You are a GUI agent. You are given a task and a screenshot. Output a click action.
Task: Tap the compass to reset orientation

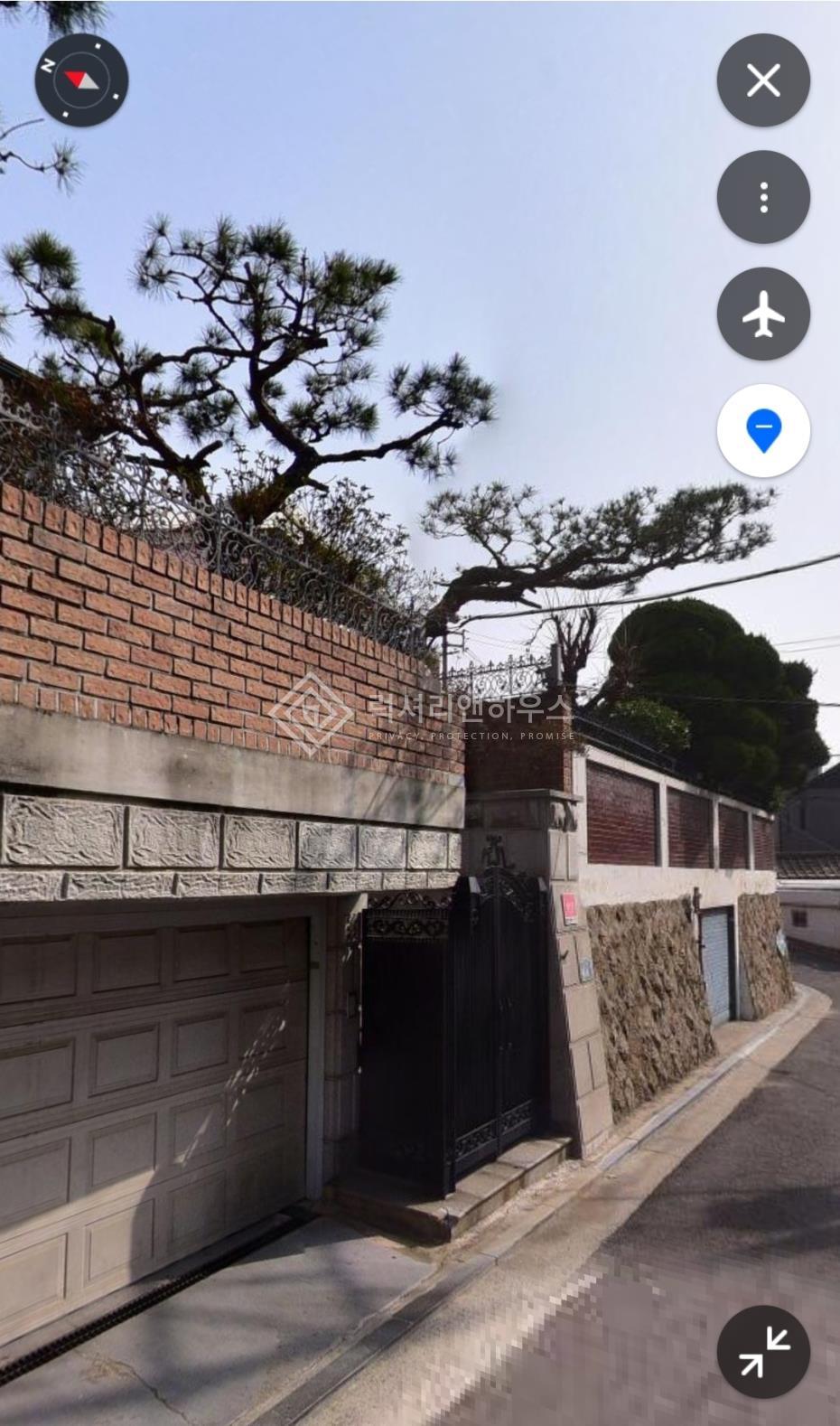[81, 80]
